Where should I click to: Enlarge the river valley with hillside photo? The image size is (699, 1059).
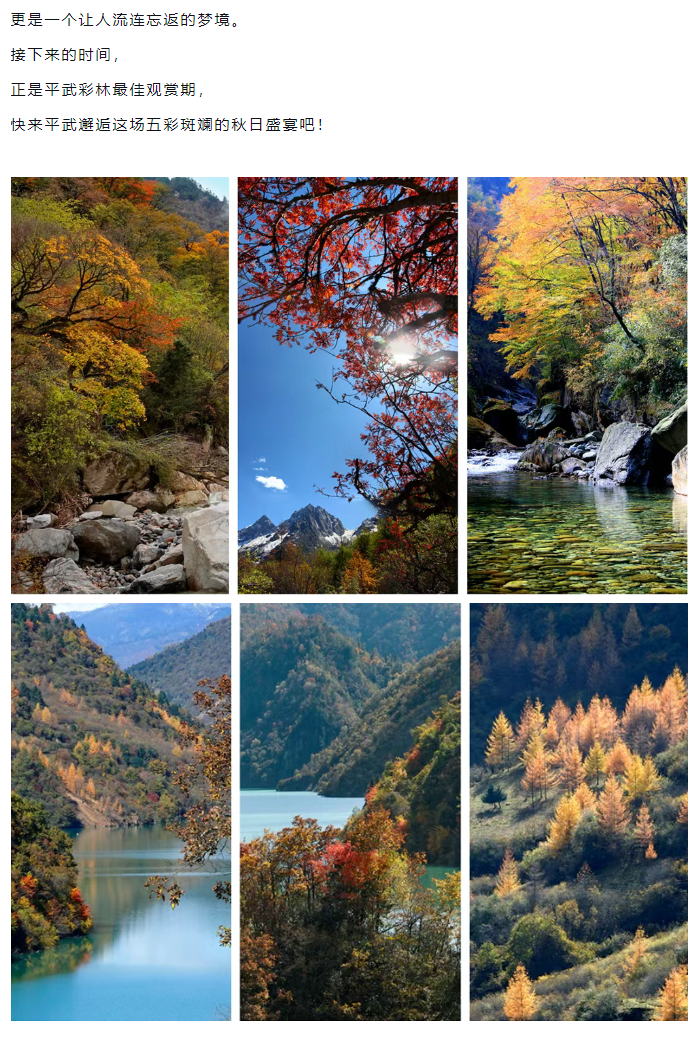click(x=120, y=811)
